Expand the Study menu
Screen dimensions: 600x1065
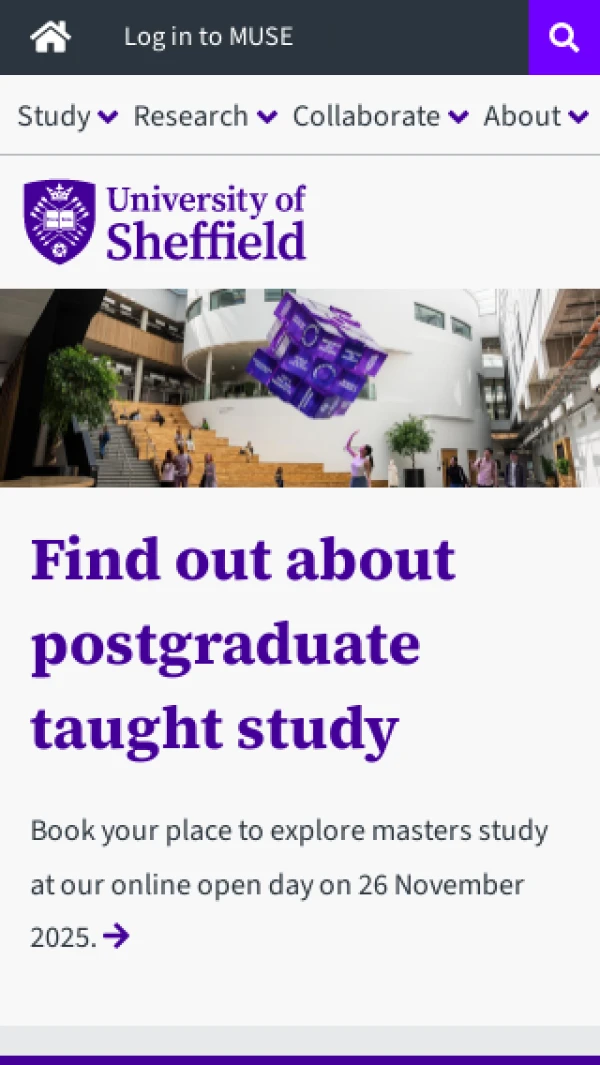coord(67,116)
